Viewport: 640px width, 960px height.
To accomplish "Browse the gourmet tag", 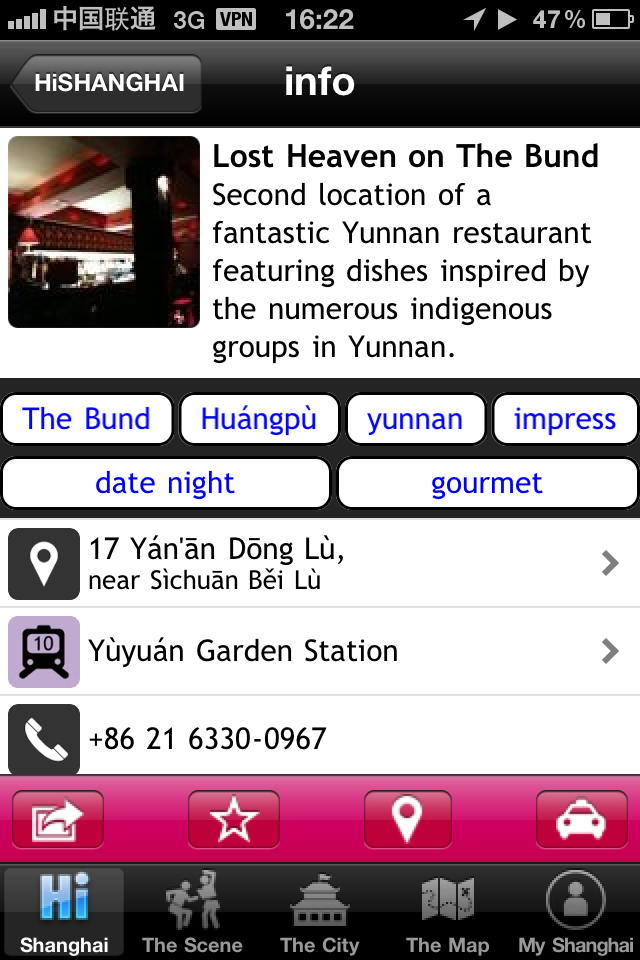I will 487,484.
